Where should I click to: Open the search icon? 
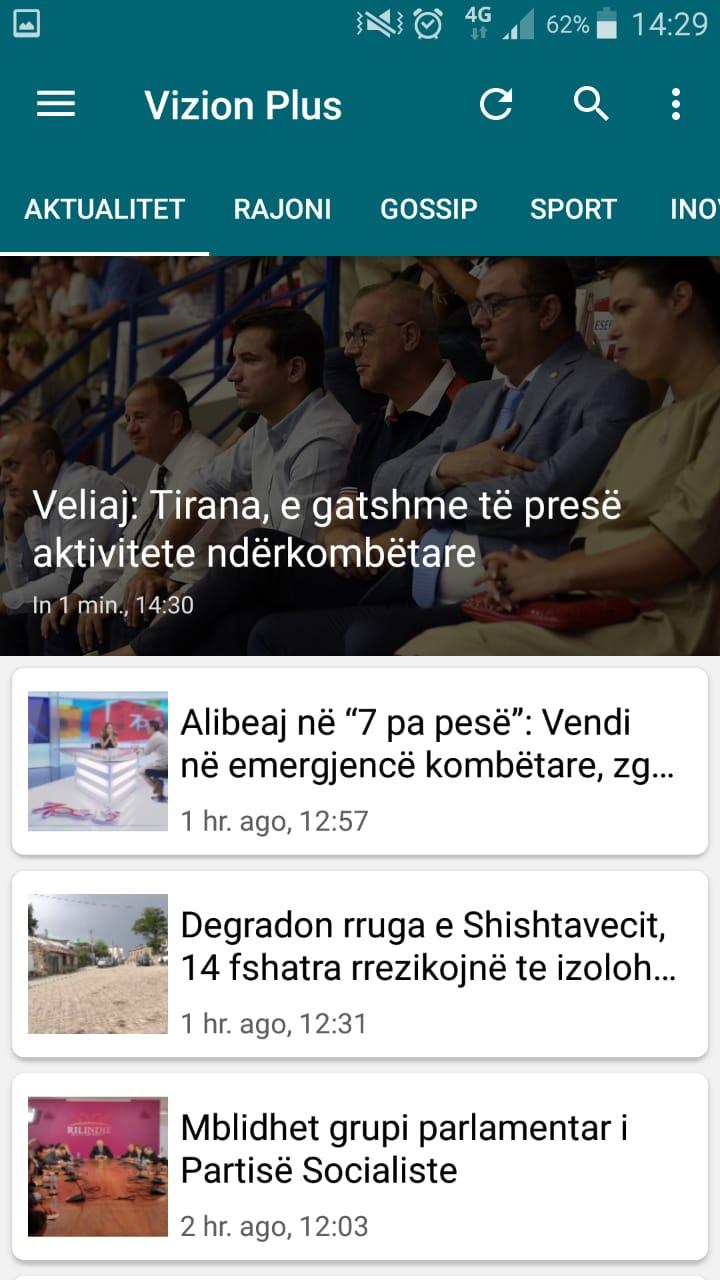point(591,104)
